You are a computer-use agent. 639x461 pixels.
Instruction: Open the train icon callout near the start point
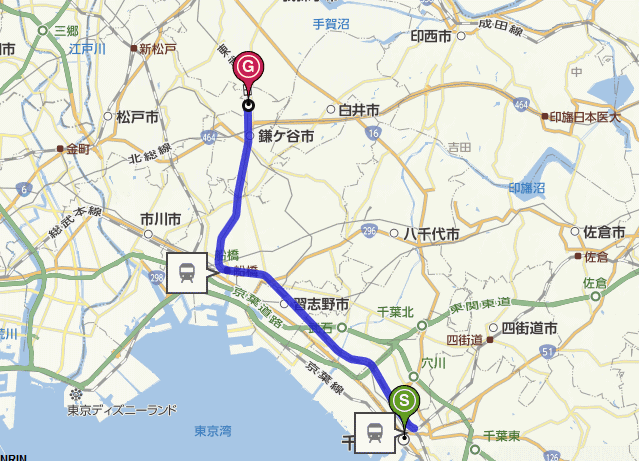373,433
